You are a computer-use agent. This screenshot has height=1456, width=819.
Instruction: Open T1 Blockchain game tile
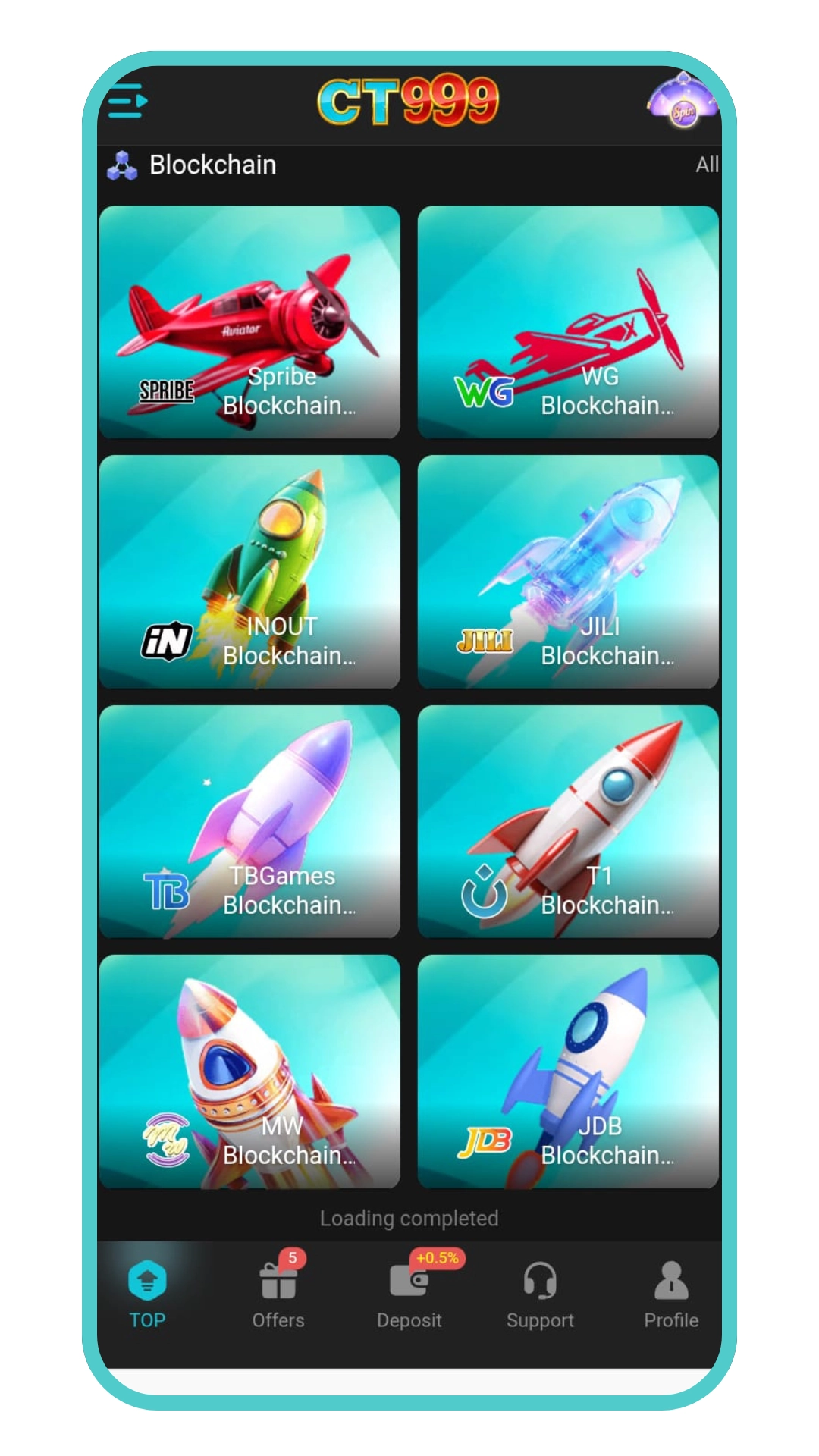(568, 821)
